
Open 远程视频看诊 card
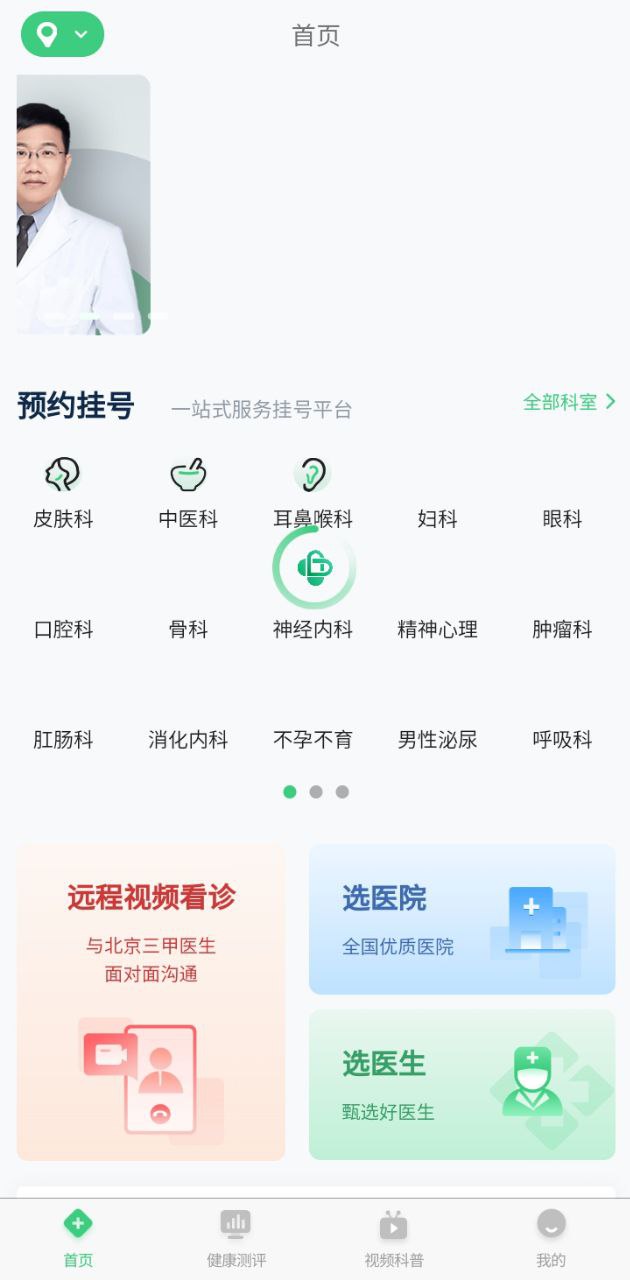pyautogui.click(x=151, y=1001)
